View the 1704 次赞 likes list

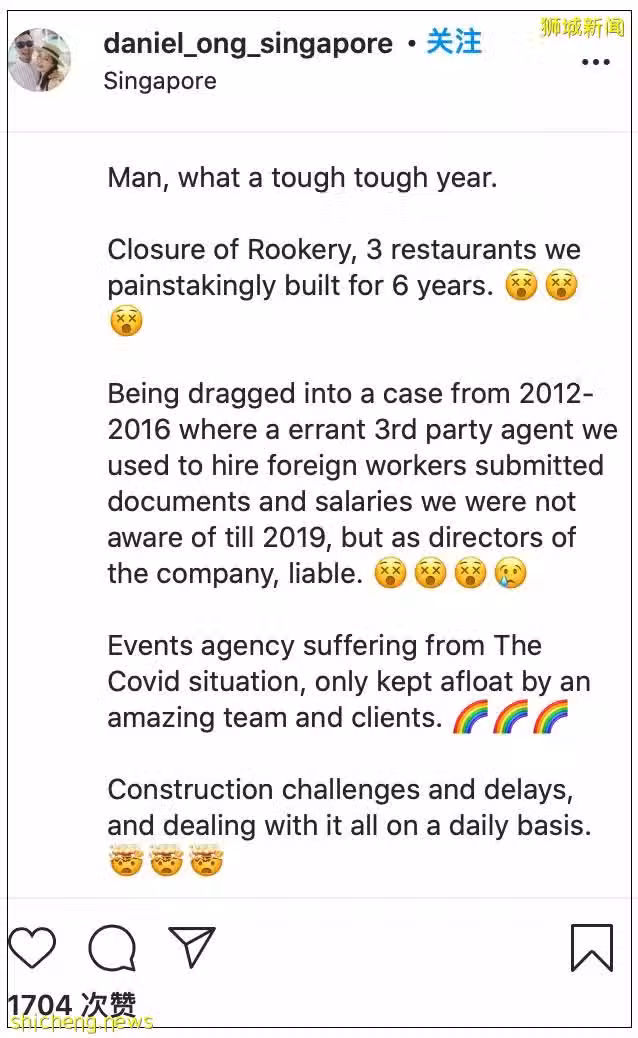click(x=72, y=1004)
